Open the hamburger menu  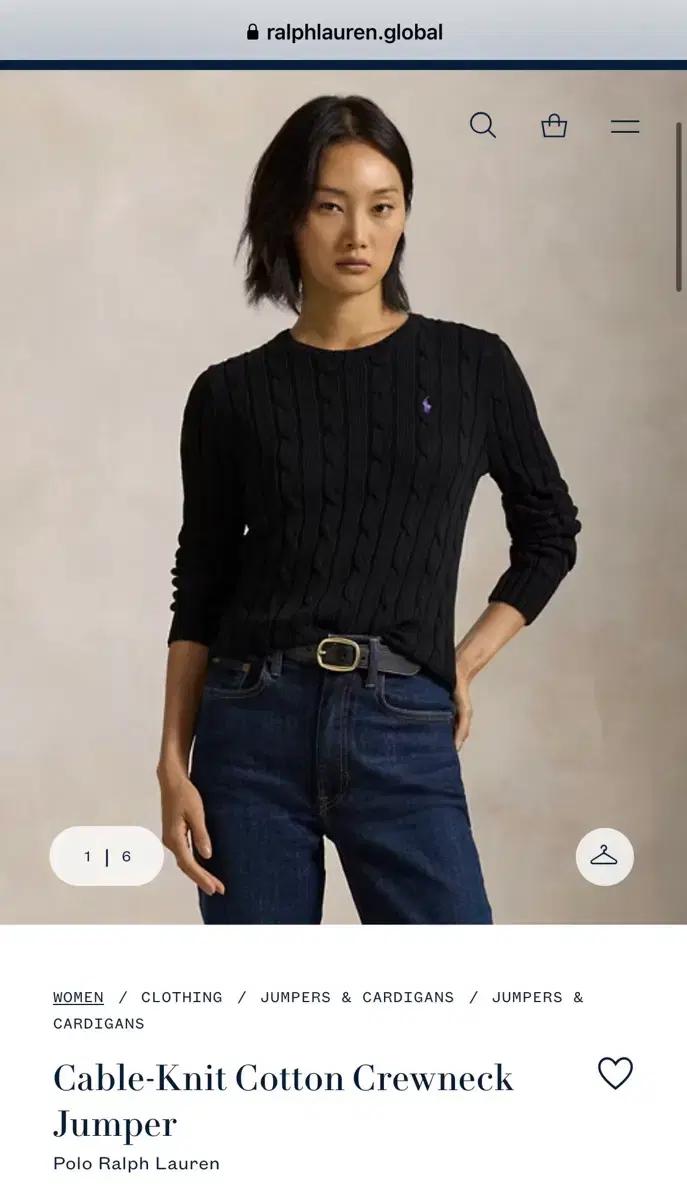tap(625, 126)
